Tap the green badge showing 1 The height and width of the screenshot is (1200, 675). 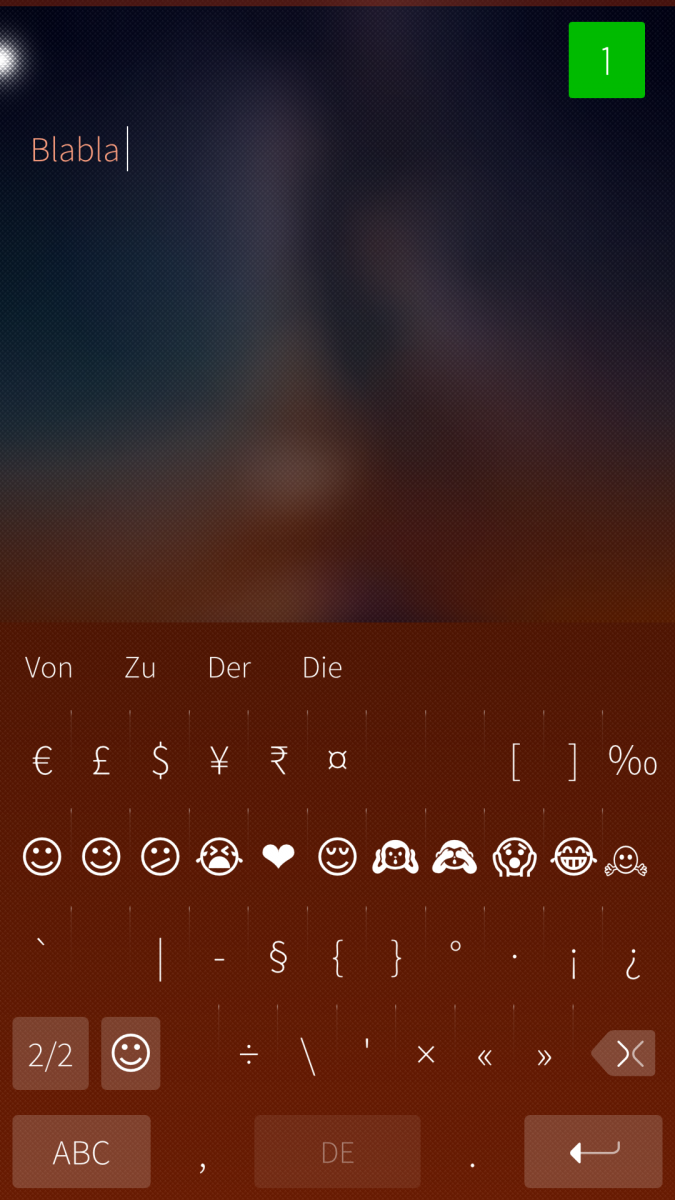(x=606, y=60)
